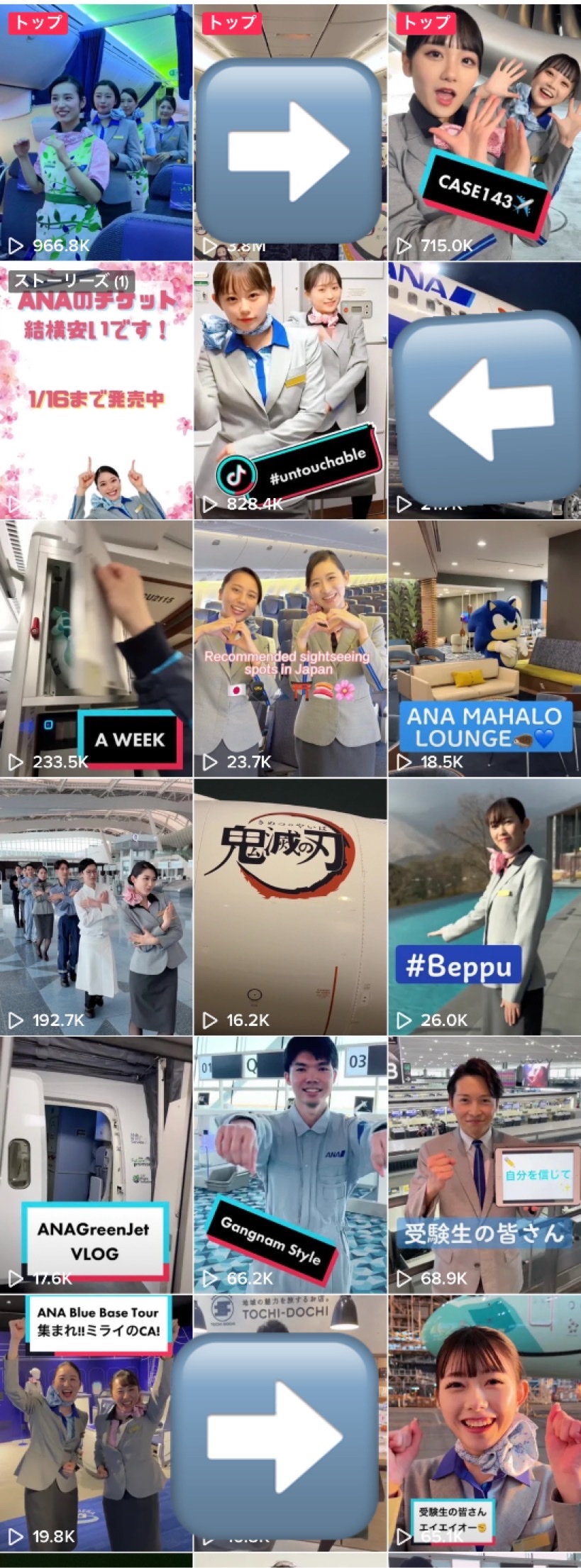Screen dimensions: 581x1568
Task: Play the #Beppu video
Action: (485, 907)
